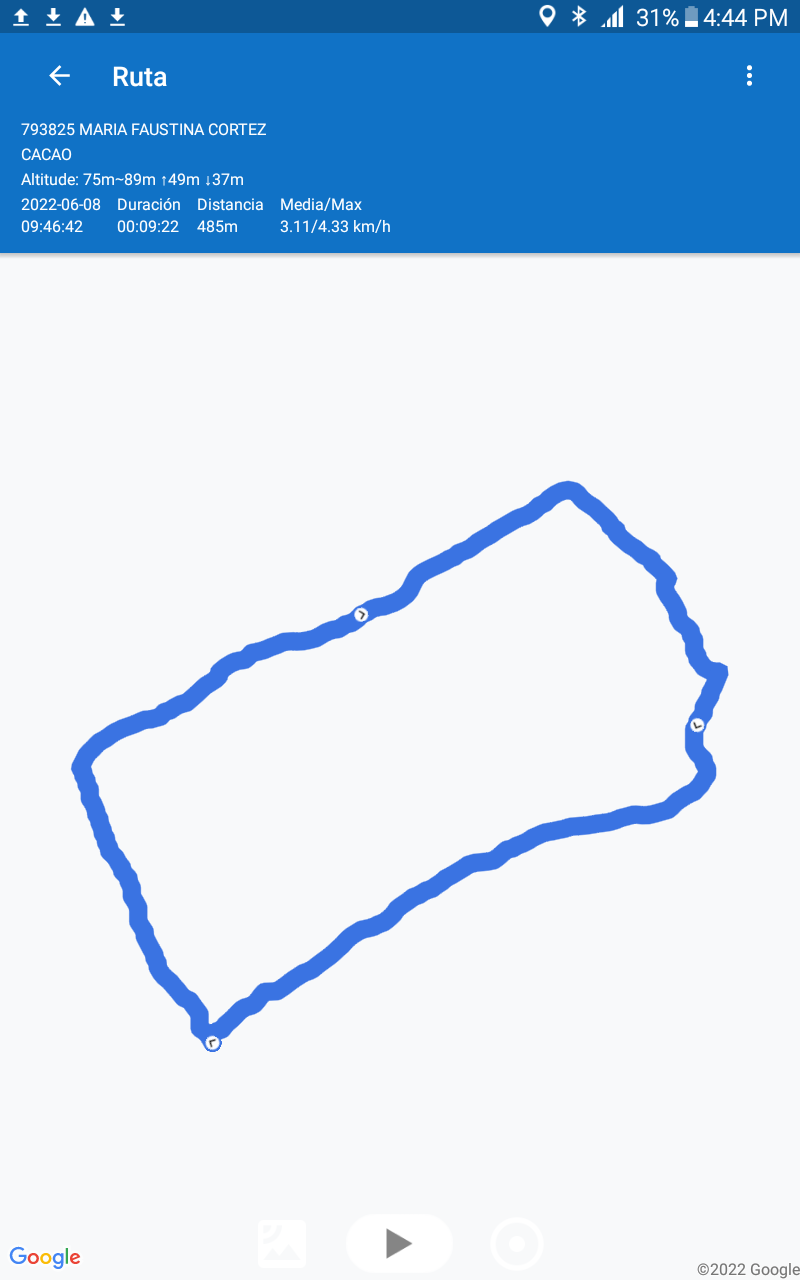Play the route animation

[x=399, y=1244]
